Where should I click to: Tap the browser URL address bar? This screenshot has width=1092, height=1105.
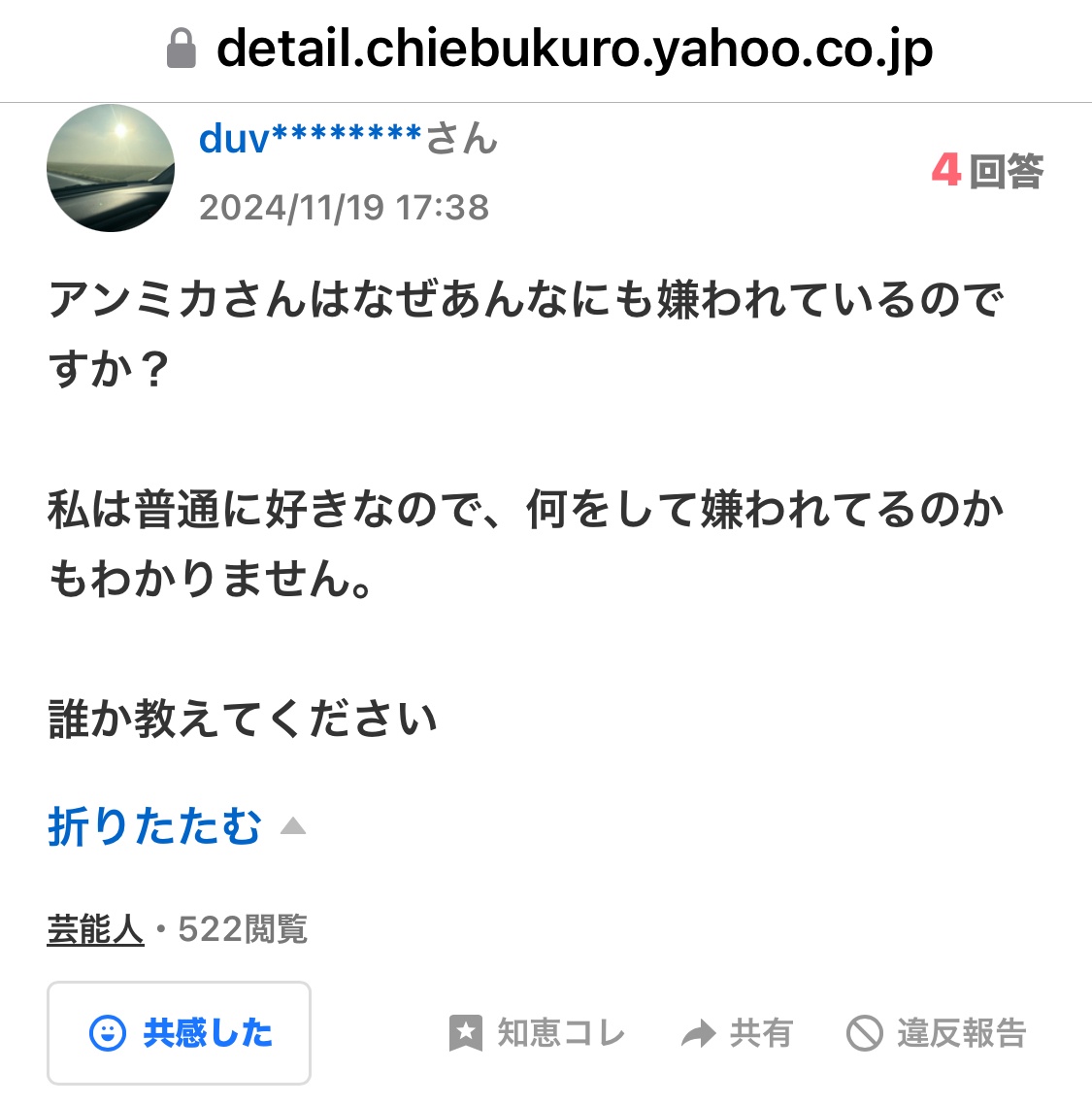coord(549,49)
